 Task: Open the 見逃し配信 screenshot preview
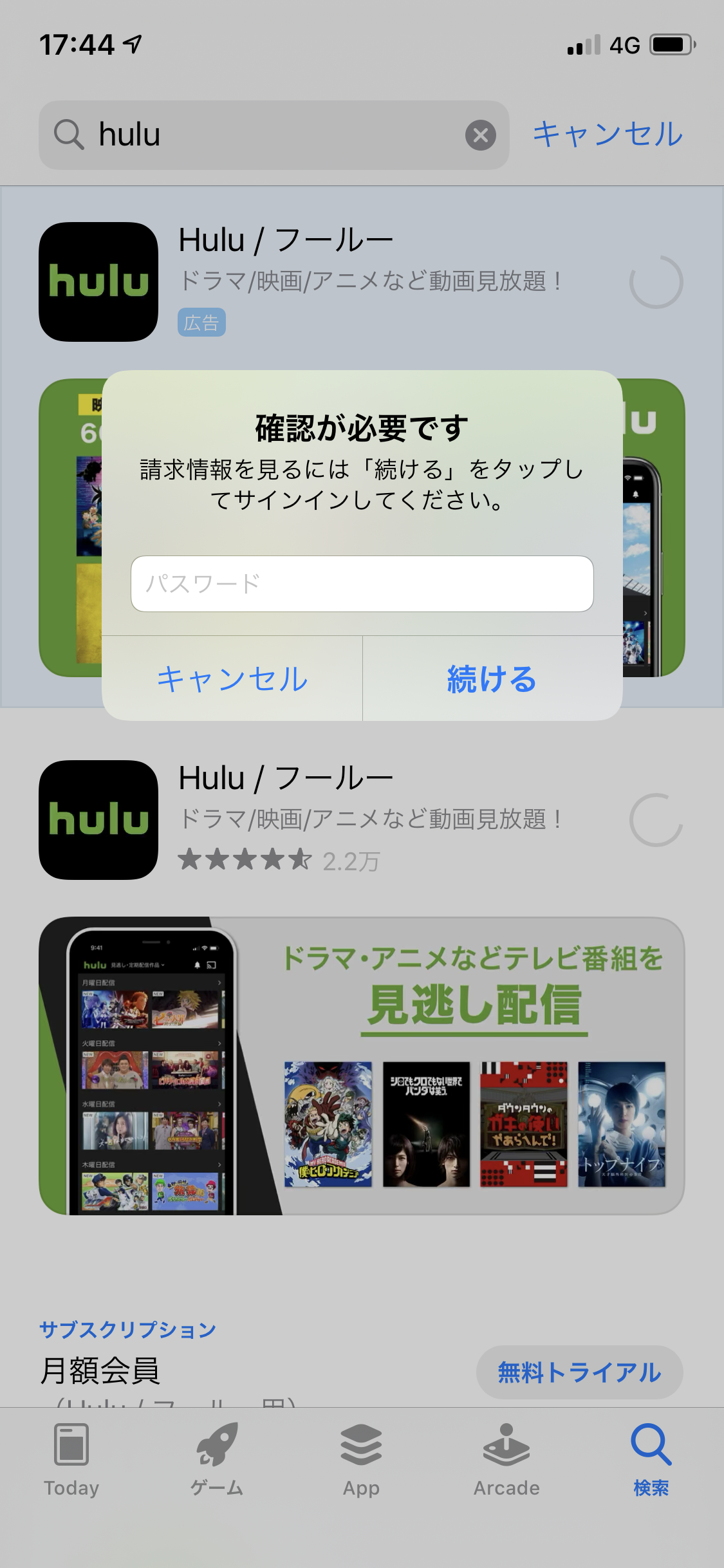(362, 1066)
